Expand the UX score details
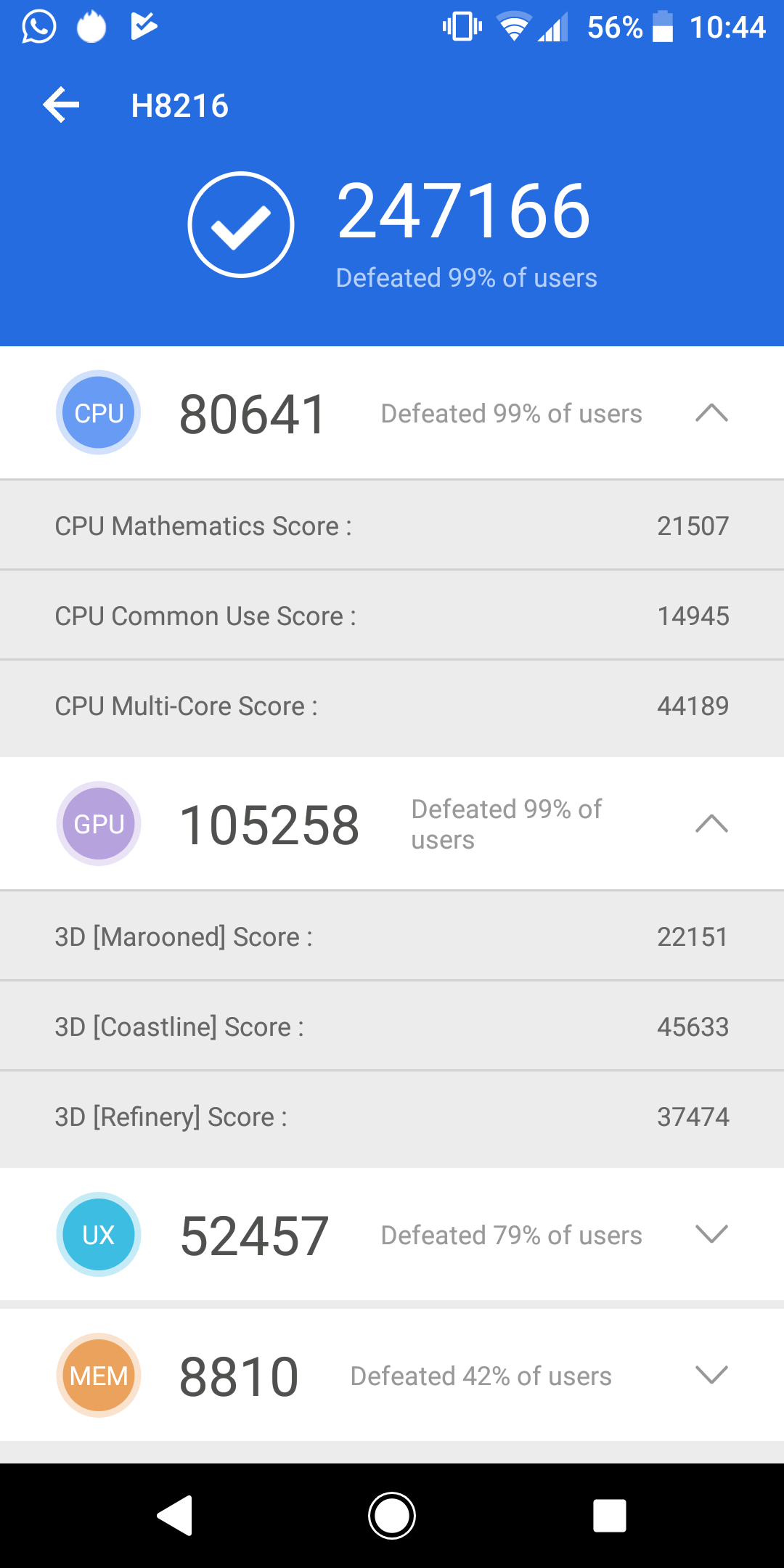The image size is (784, 1568). (x=711, y=1234)
